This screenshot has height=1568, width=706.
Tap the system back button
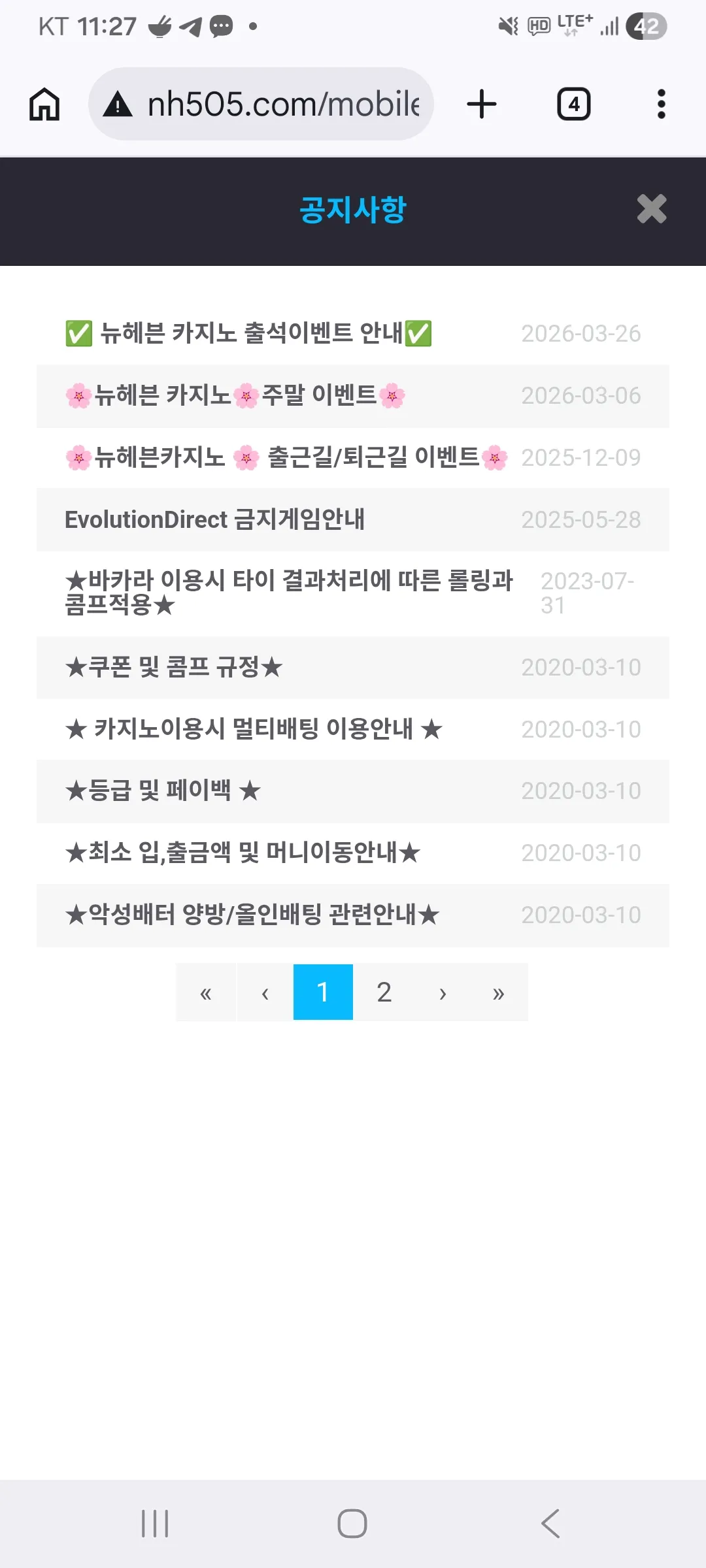550,1524
